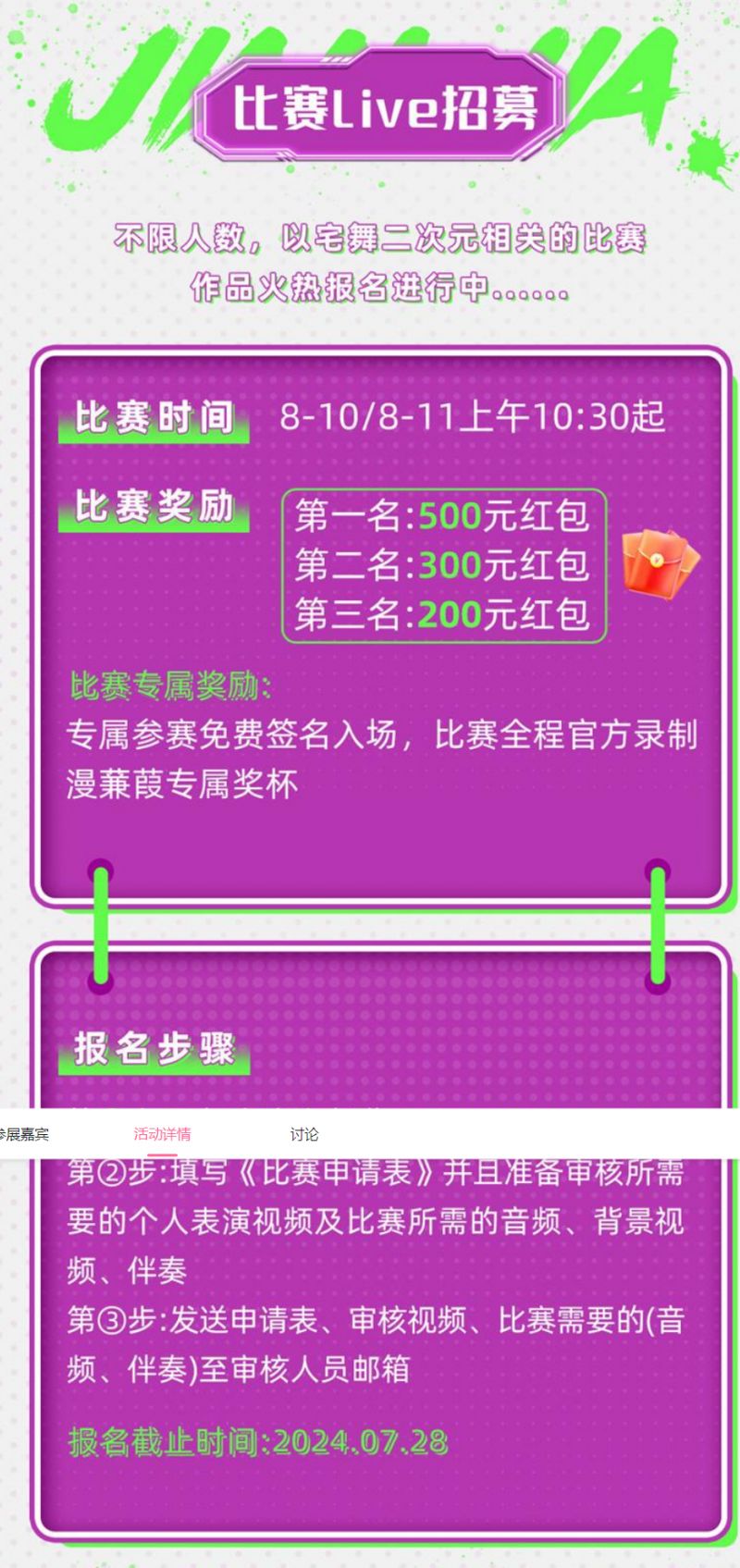The width and height of the screenshot is (740, 1568).
Task: Open the 讨论 tab
Action: pyautogui.click(x=303, y=1134)
